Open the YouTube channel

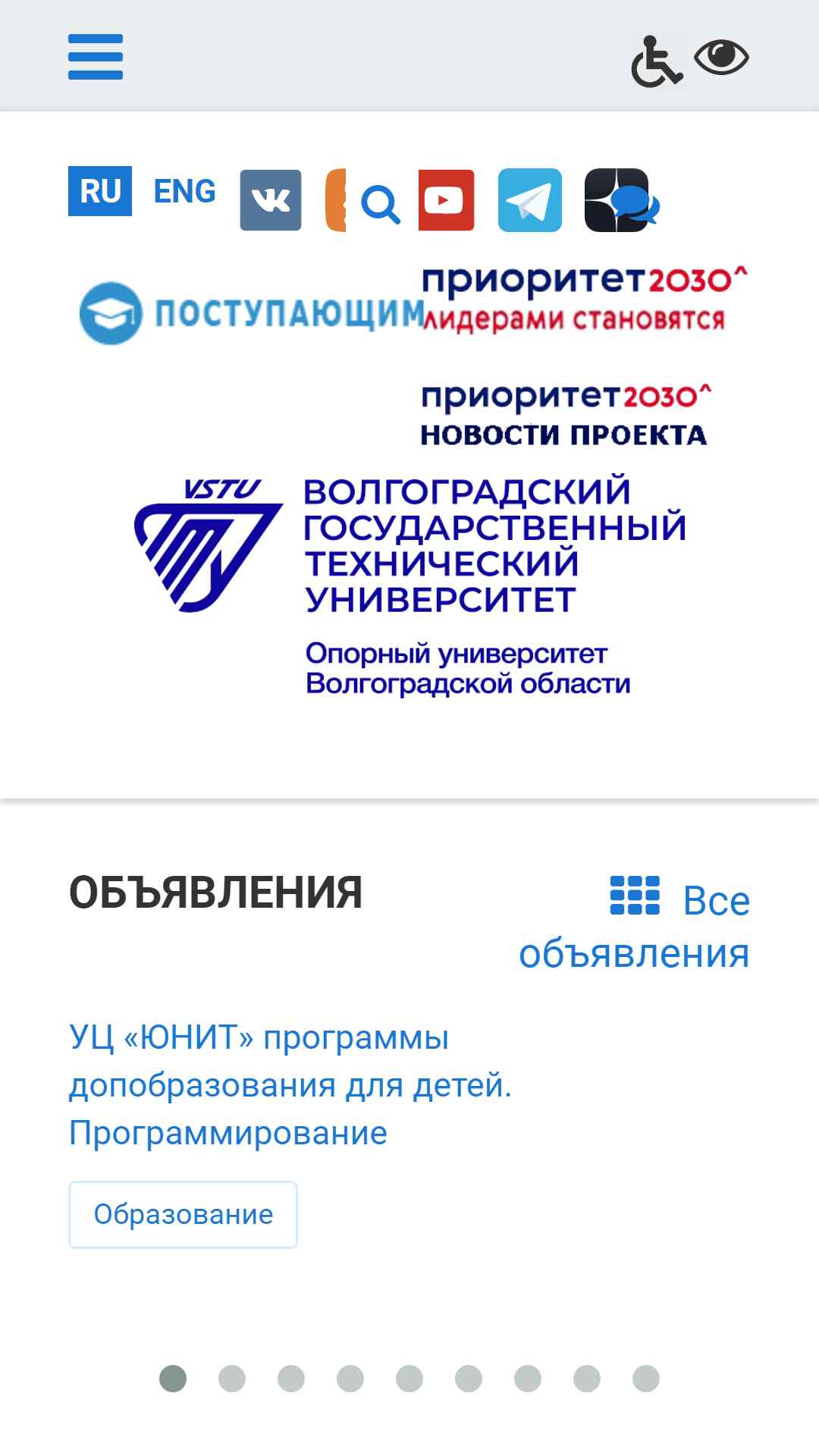click(447, 200)
